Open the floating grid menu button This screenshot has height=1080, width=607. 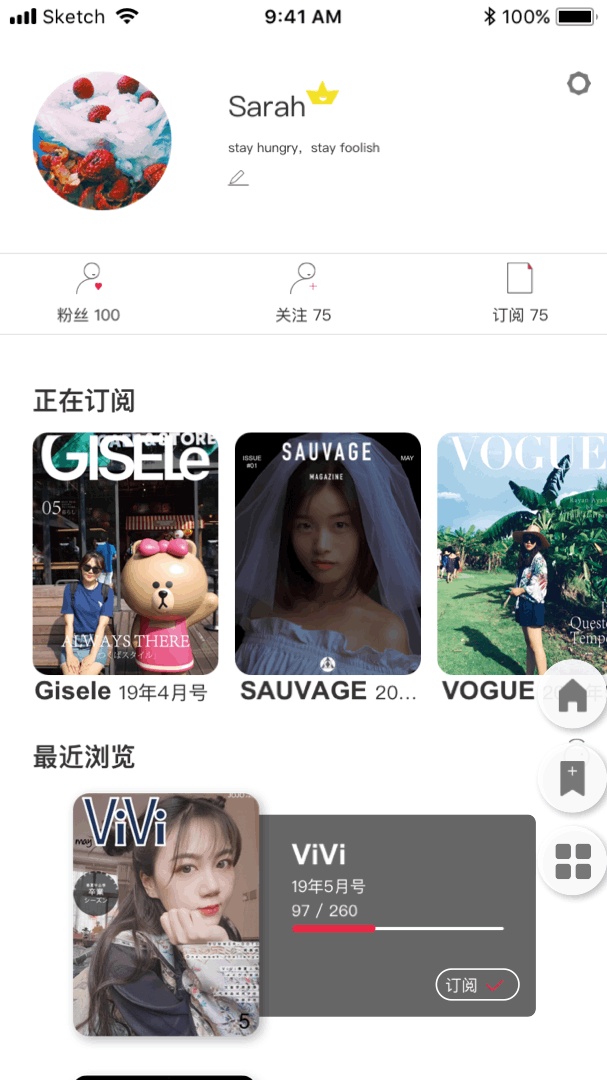click(573, 861)
